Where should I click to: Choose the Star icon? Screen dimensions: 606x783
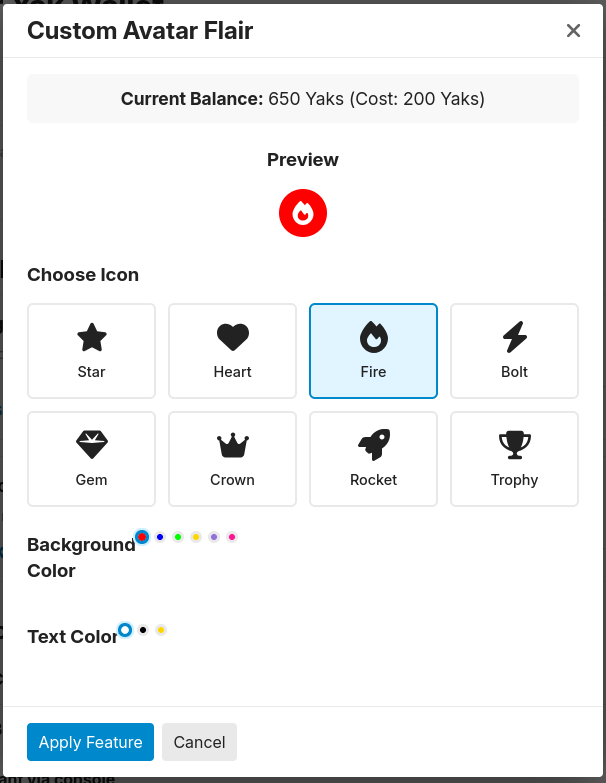point(91,351)
